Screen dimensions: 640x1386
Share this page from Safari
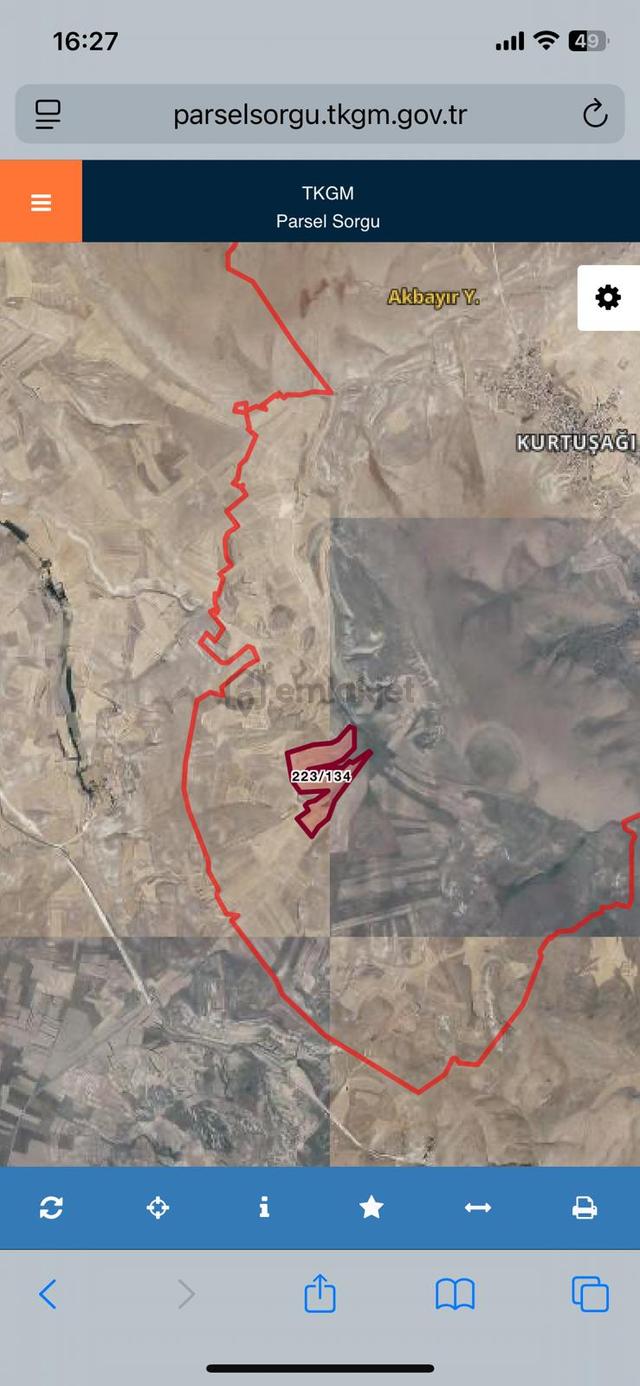319,1292
